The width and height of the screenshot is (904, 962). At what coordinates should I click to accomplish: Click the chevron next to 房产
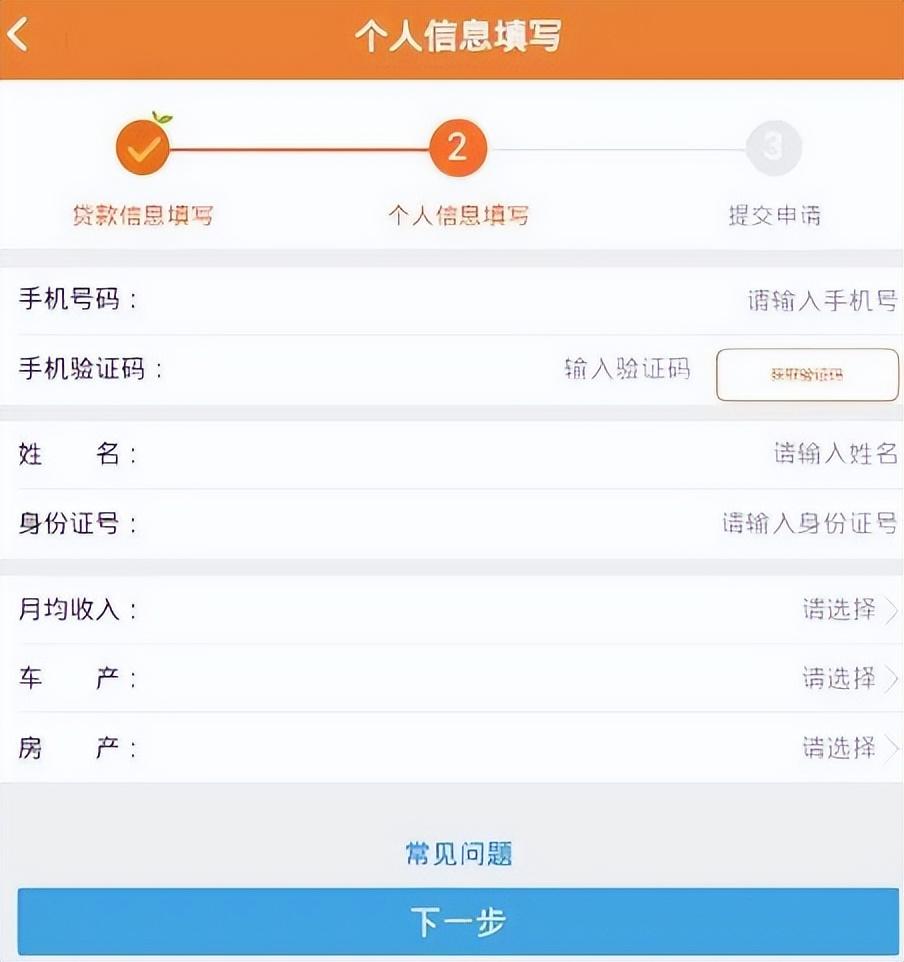tap(893, 746)
